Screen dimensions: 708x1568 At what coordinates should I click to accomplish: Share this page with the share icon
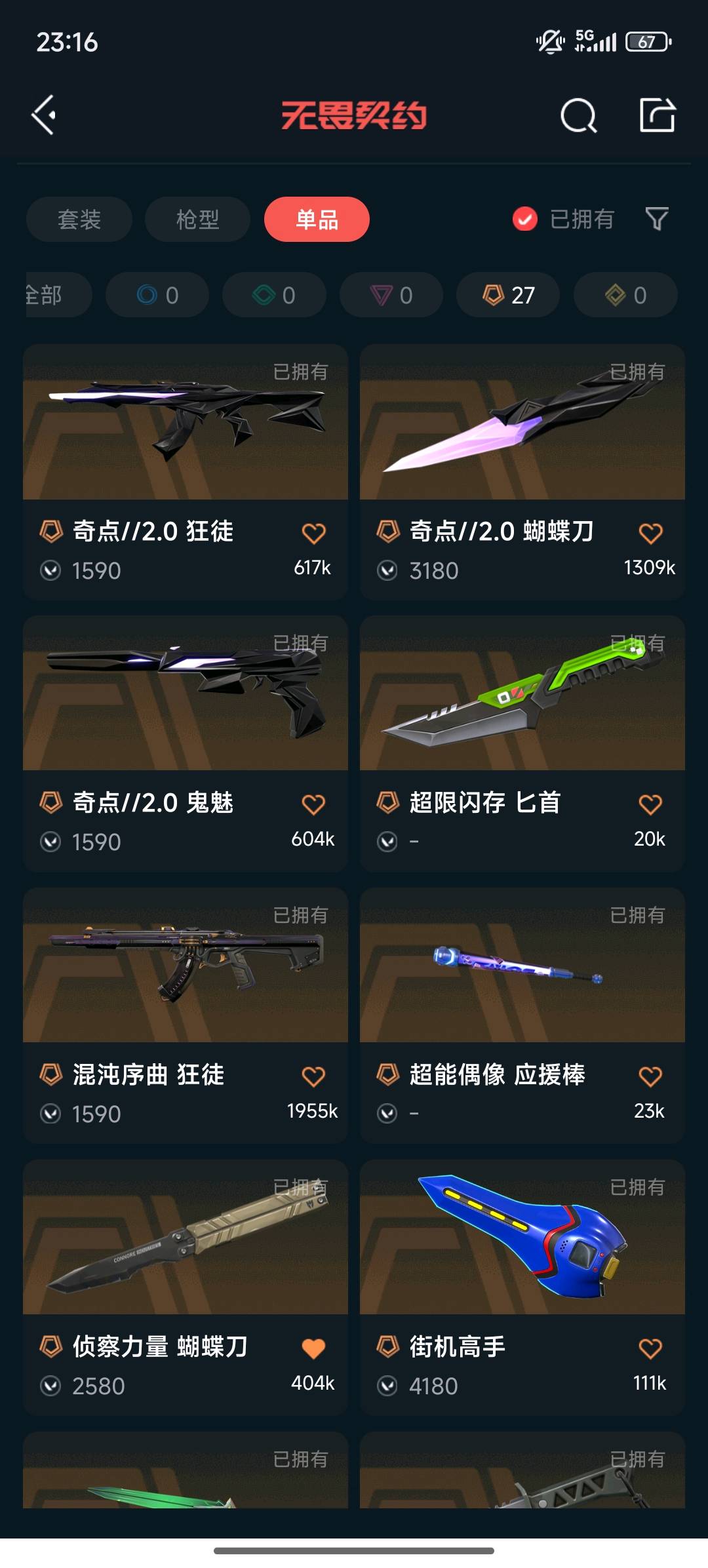(x=657, y=115)
